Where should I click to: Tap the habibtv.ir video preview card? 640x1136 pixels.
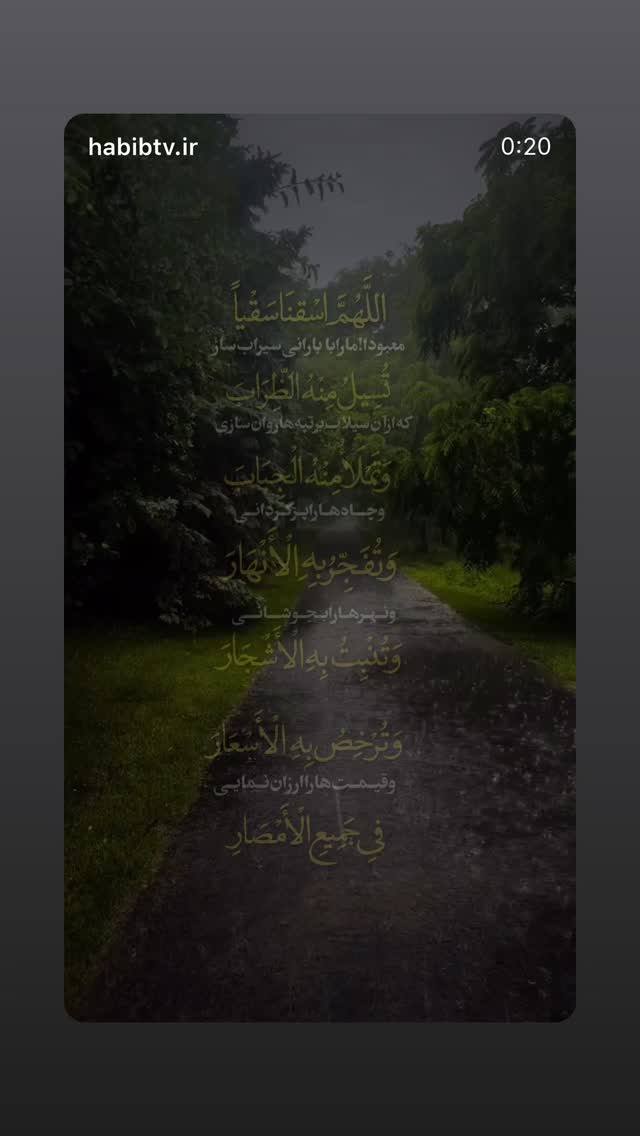coord(320,567)
